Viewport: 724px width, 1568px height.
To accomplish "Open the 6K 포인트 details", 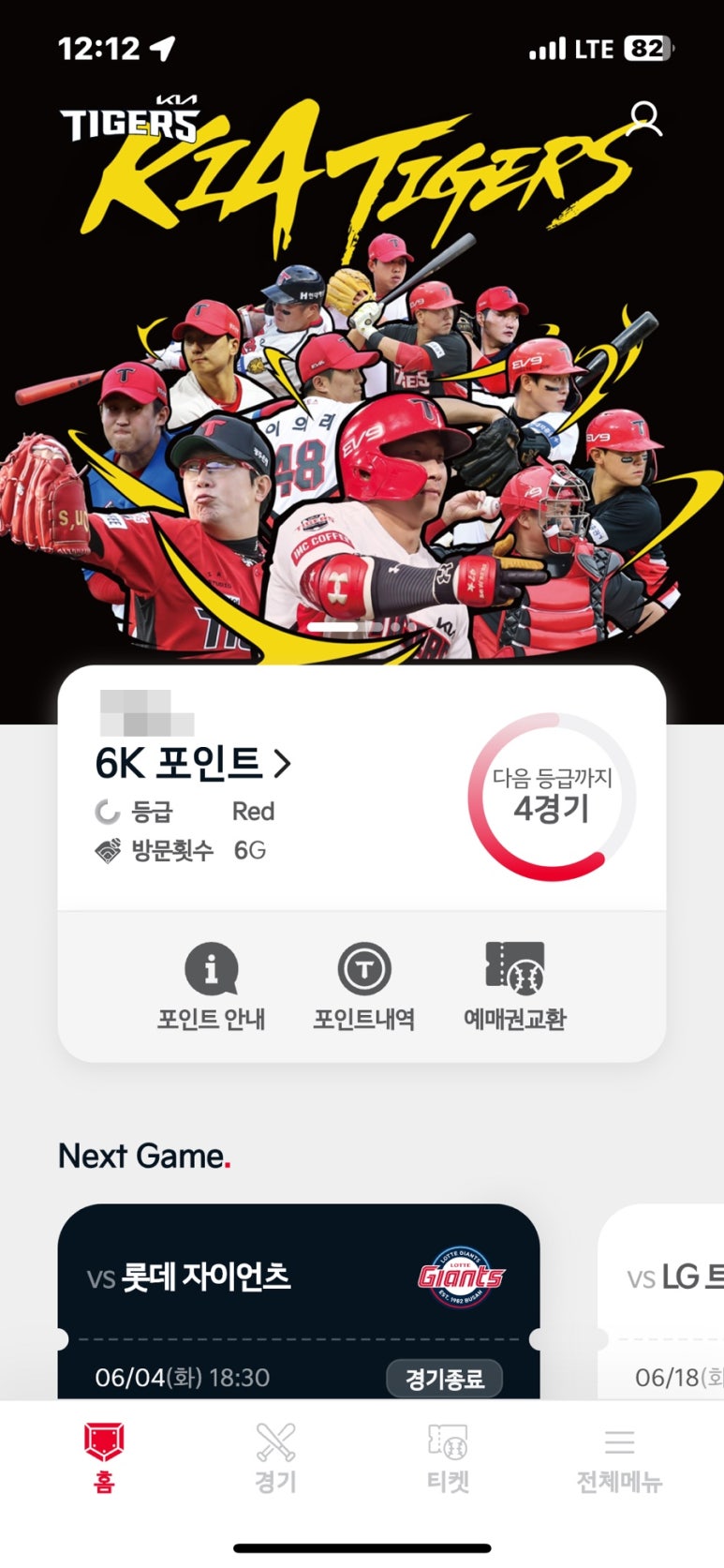I will coord(193,764).
